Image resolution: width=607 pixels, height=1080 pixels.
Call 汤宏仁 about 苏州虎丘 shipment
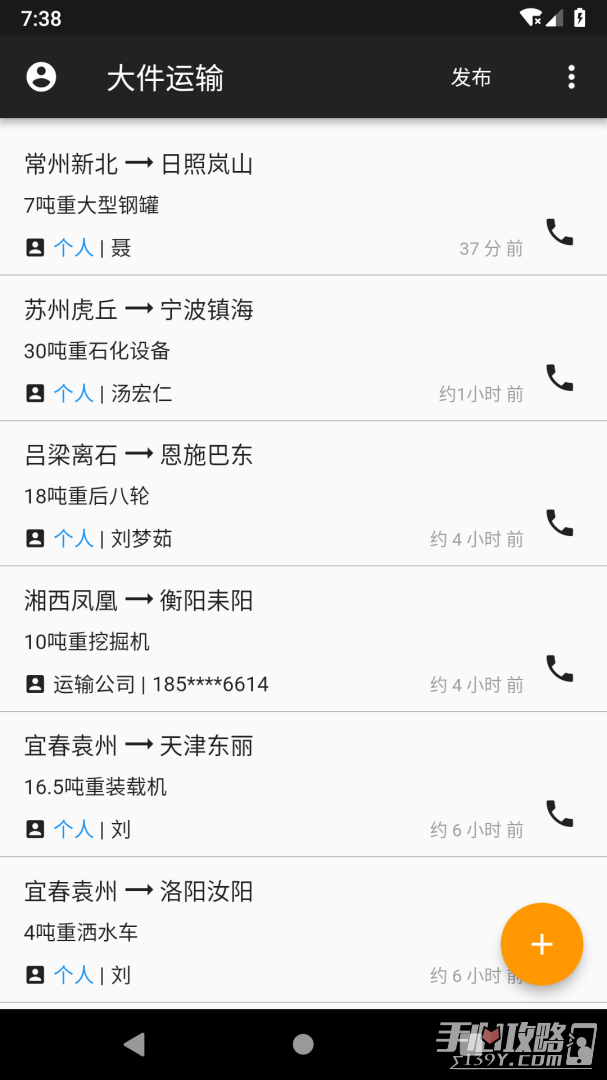tap(559, 377)
